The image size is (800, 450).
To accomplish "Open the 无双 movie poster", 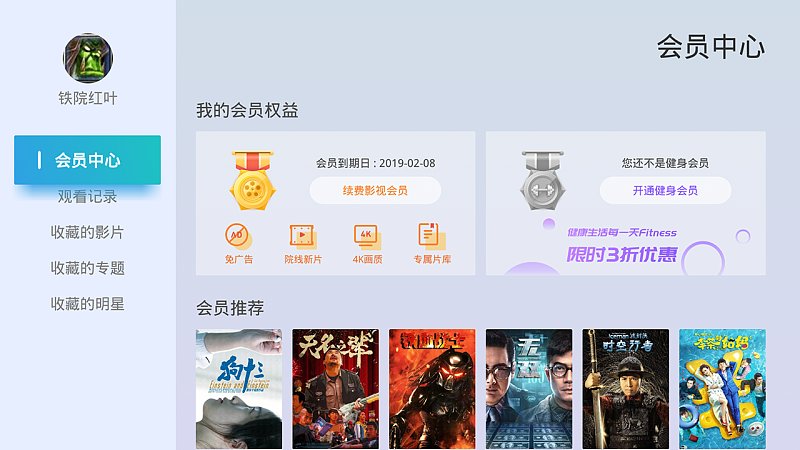I will click(529, 389).
